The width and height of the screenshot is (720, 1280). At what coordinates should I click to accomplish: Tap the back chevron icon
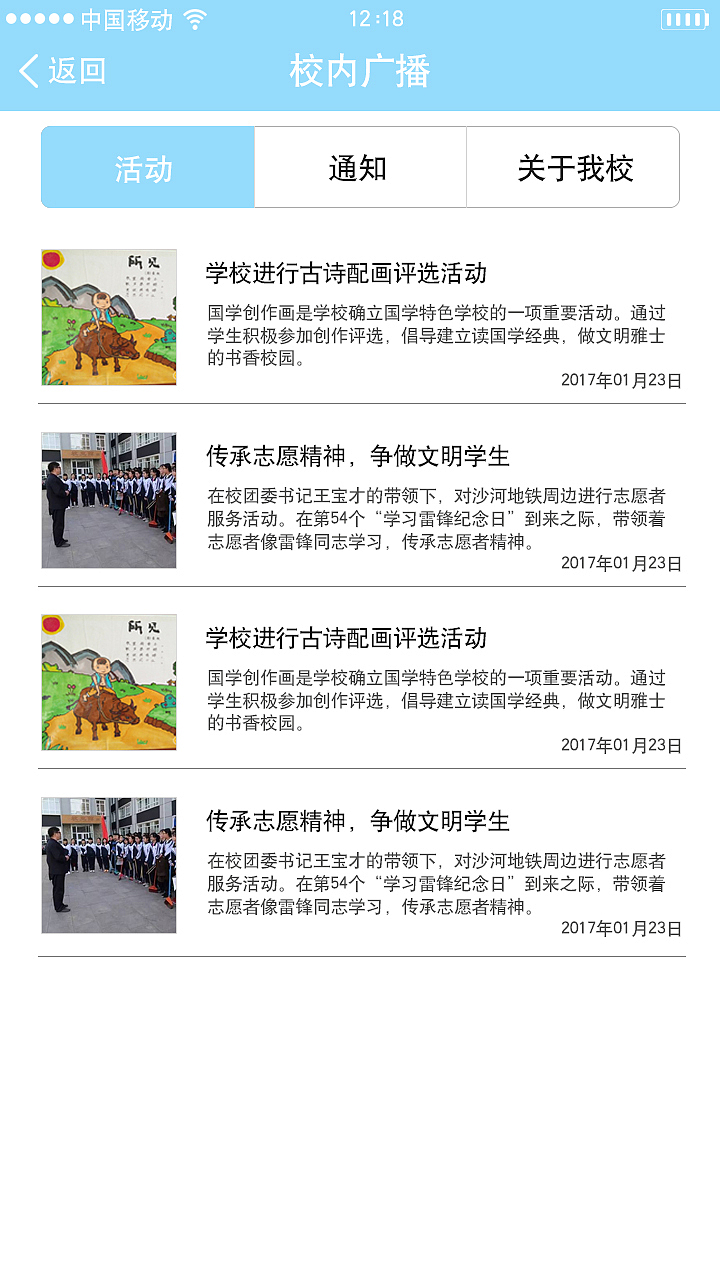click(27, 72)
